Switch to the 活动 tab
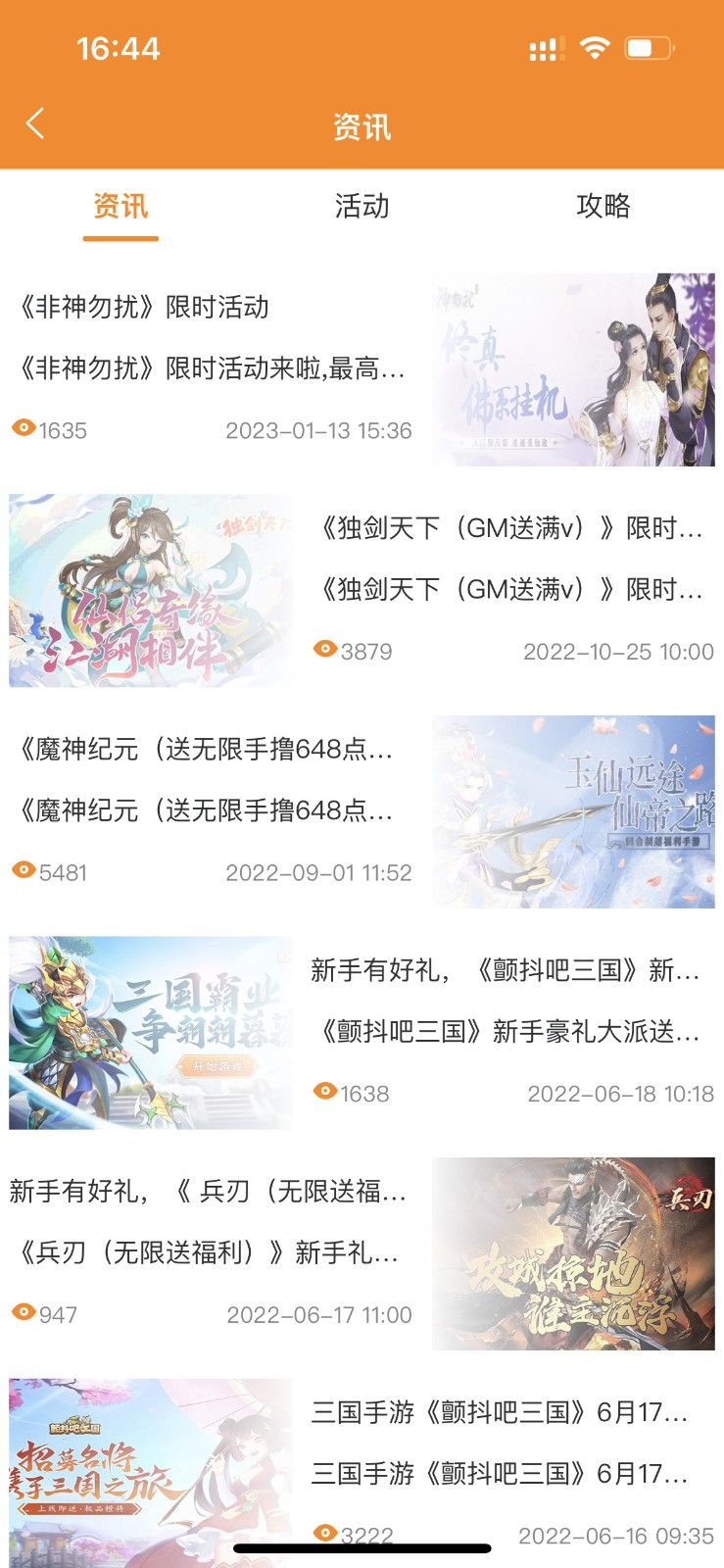724x1568 pixels. click(362, 206)
